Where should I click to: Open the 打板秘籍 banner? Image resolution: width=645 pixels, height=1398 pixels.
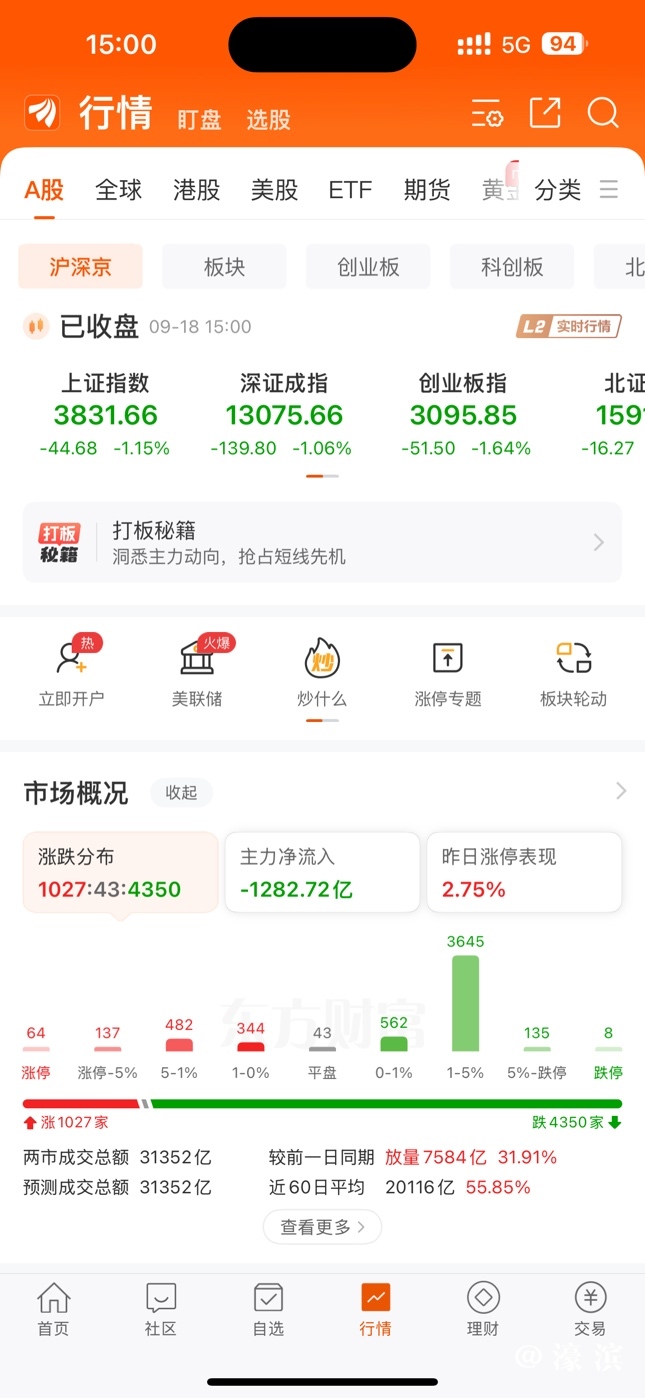tap(322, 542)
